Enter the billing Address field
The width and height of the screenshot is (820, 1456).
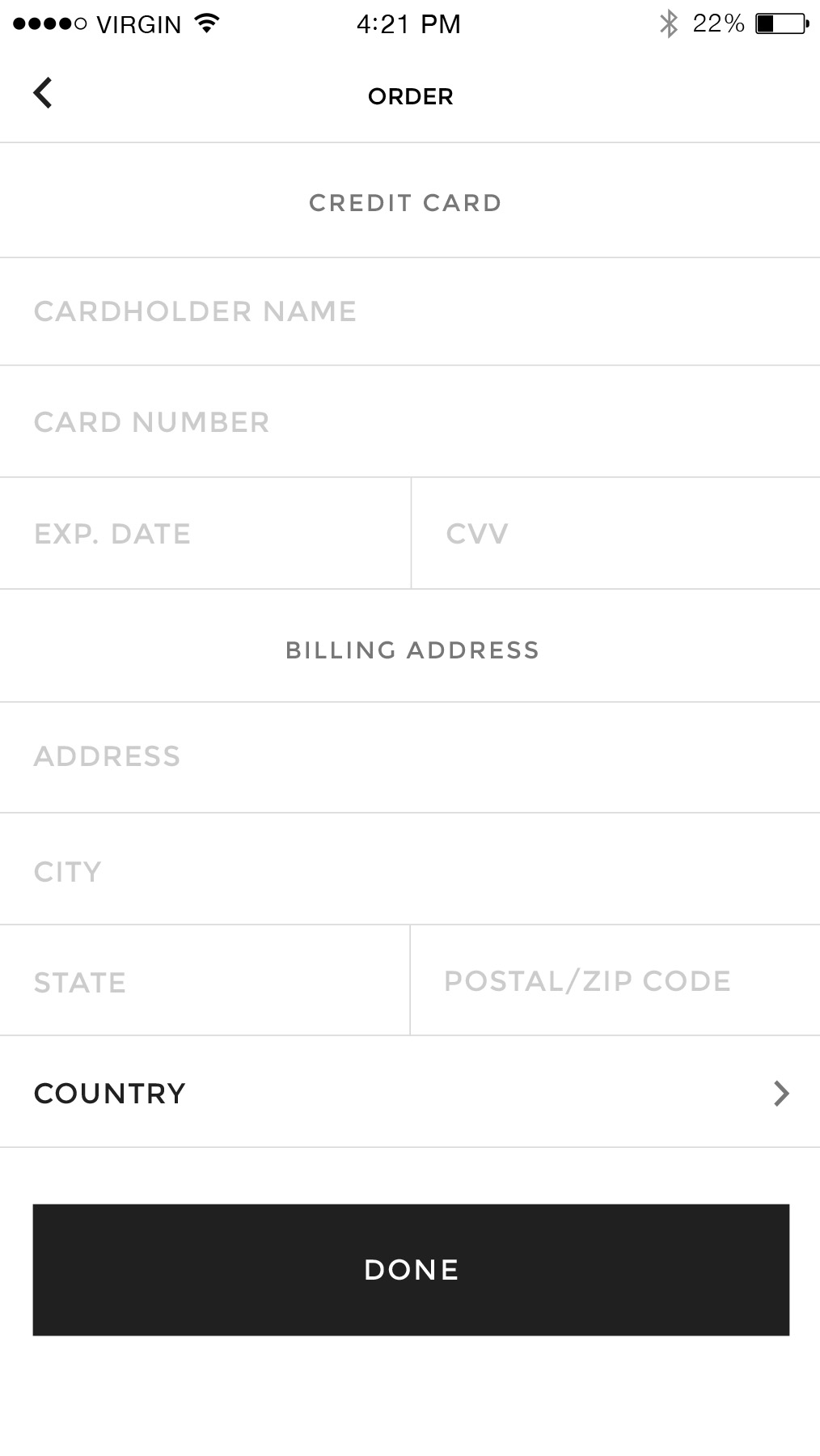click(409, 757)
